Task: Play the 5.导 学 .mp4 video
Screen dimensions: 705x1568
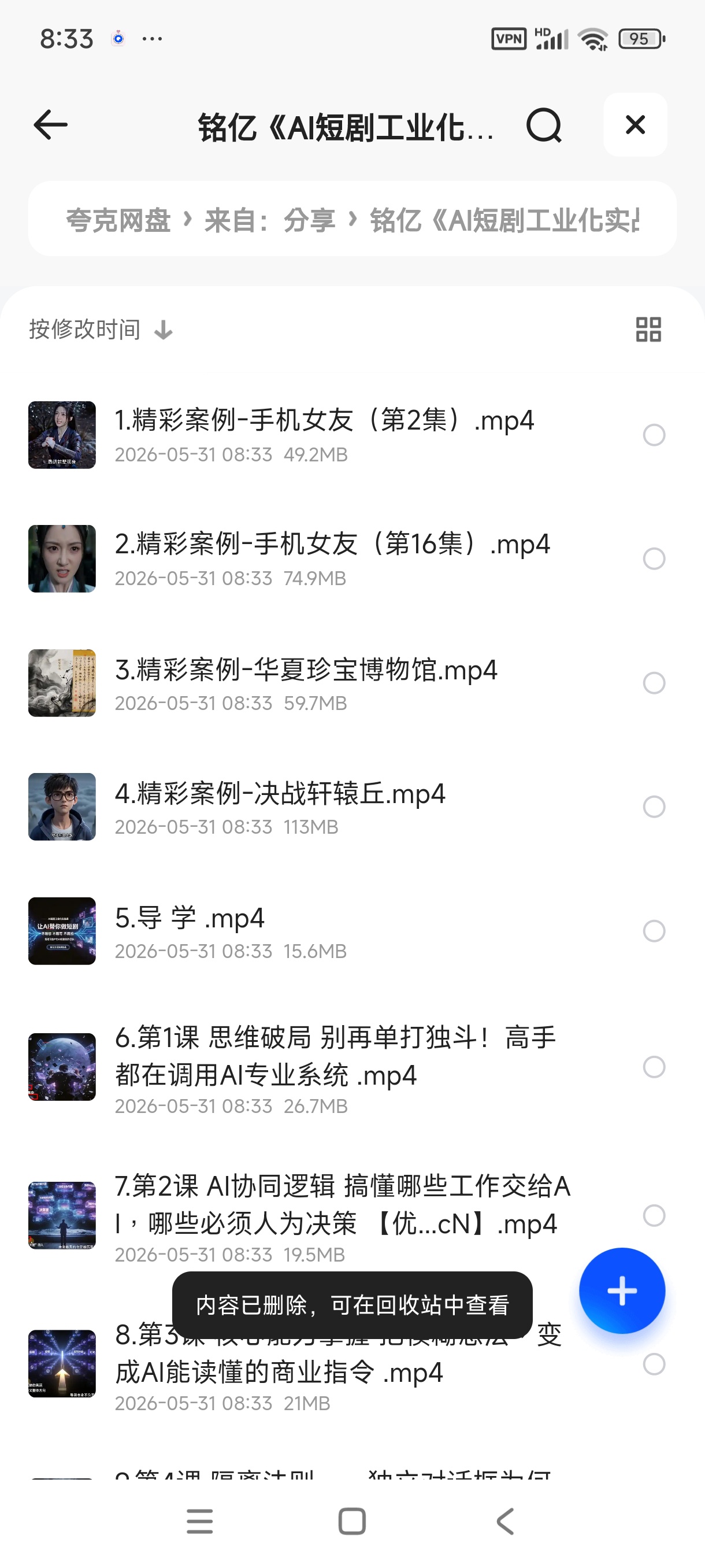Action: coord(189,931)
